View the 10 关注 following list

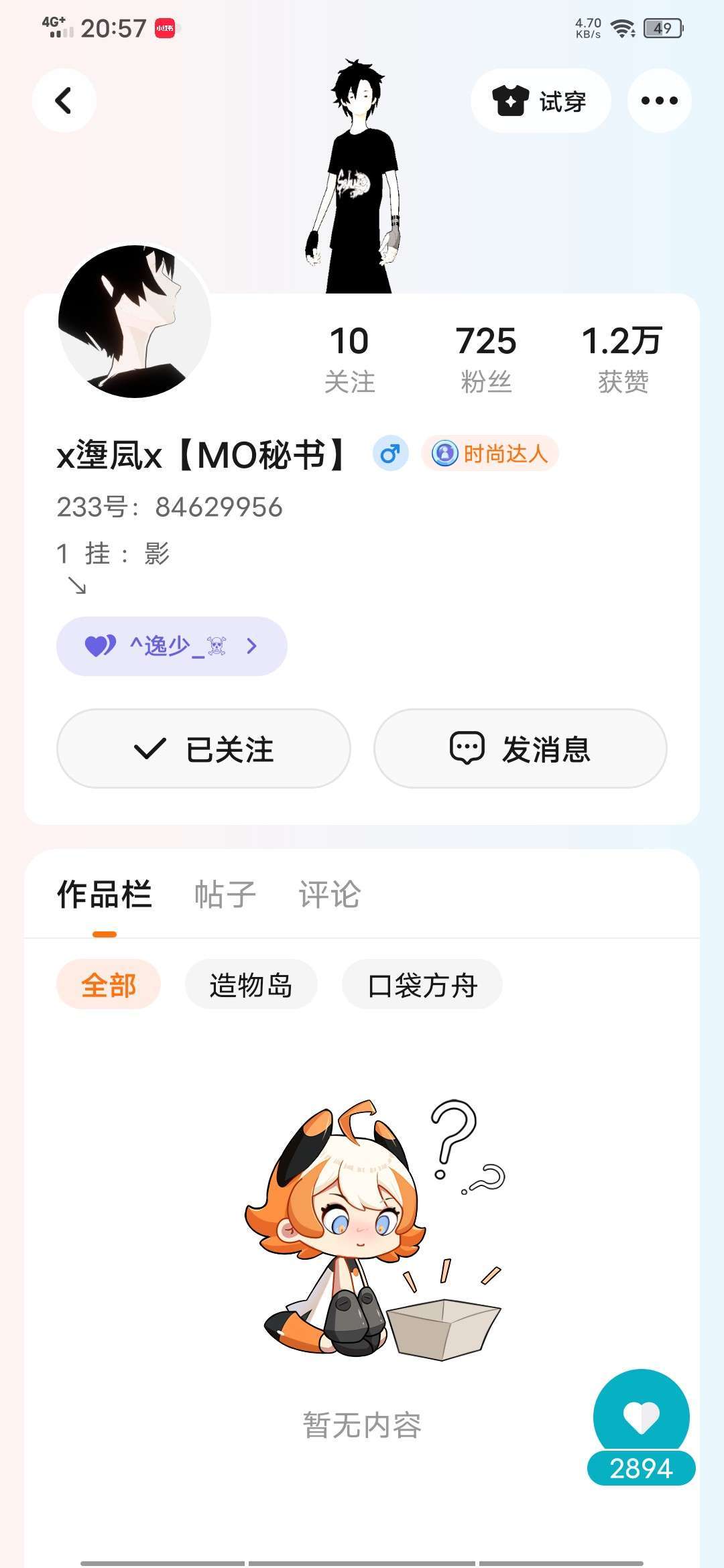pyautogui.click(x=349, y=359)
